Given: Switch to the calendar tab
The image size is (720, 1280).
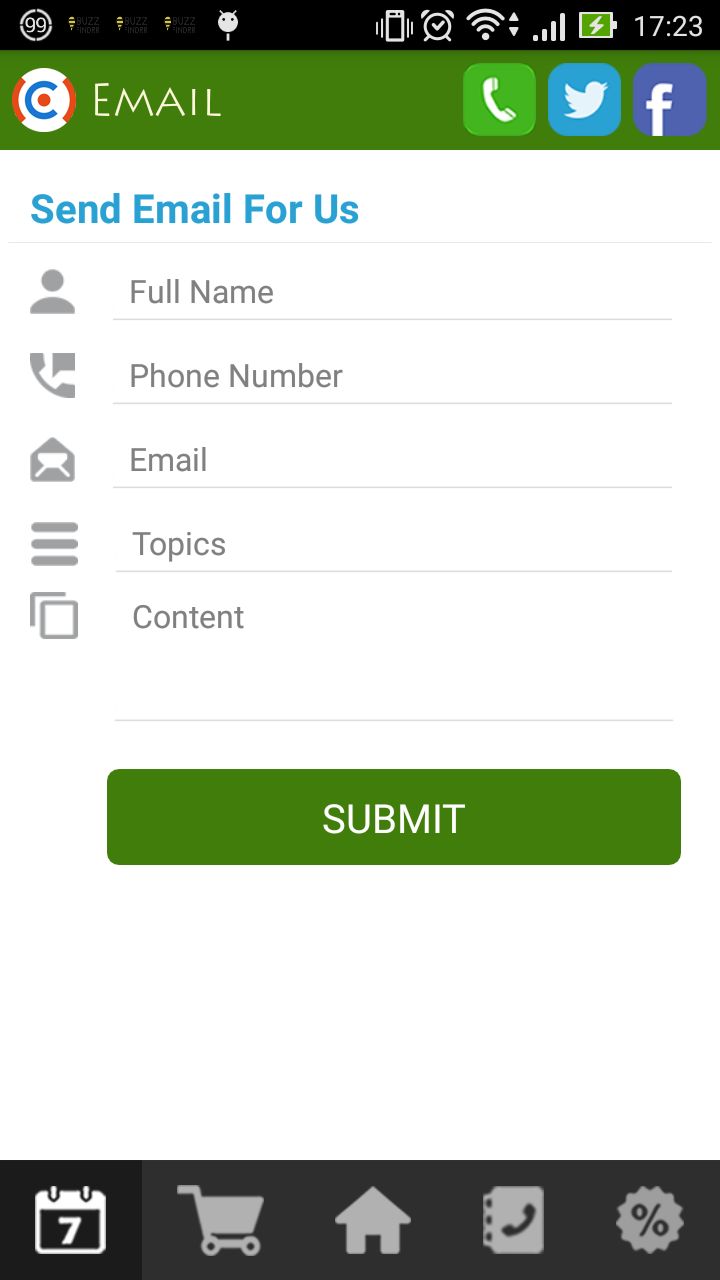Looking at the screenshot, I should pos(70,1220).
